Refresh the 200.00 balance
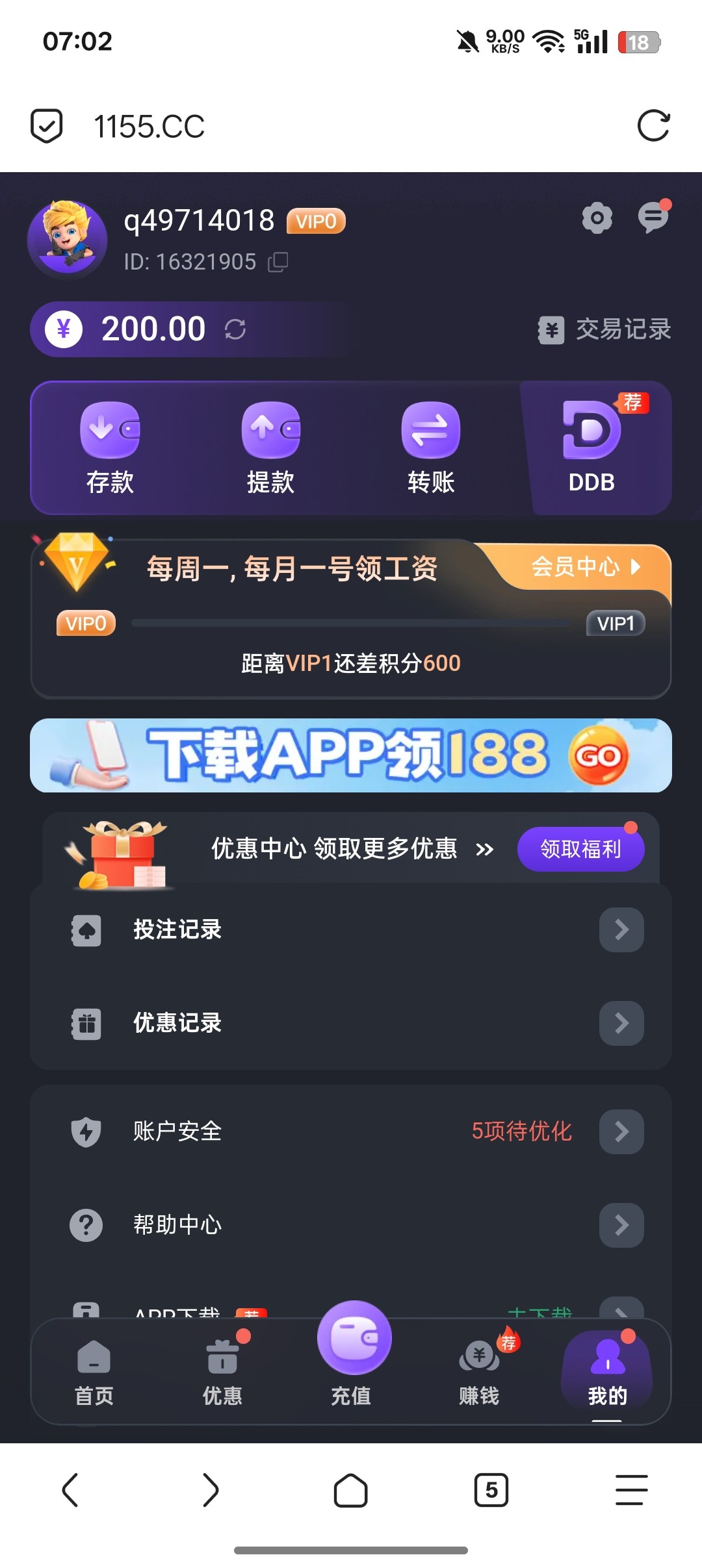Image resolution: width=702 pixels, height=1568 pixels. 235,329
